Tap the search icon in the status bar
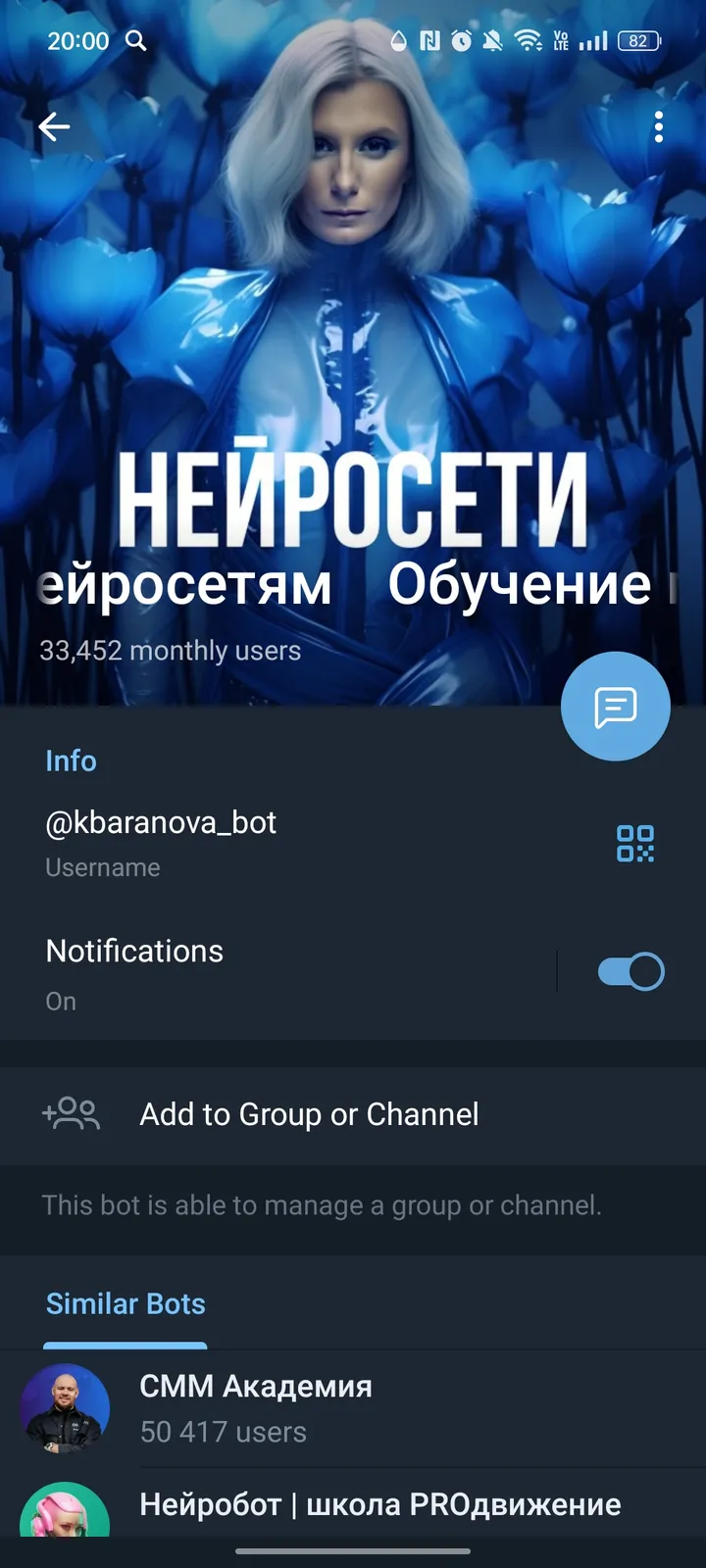Screen dimensions: 706x1568 [x=137, y=41]
